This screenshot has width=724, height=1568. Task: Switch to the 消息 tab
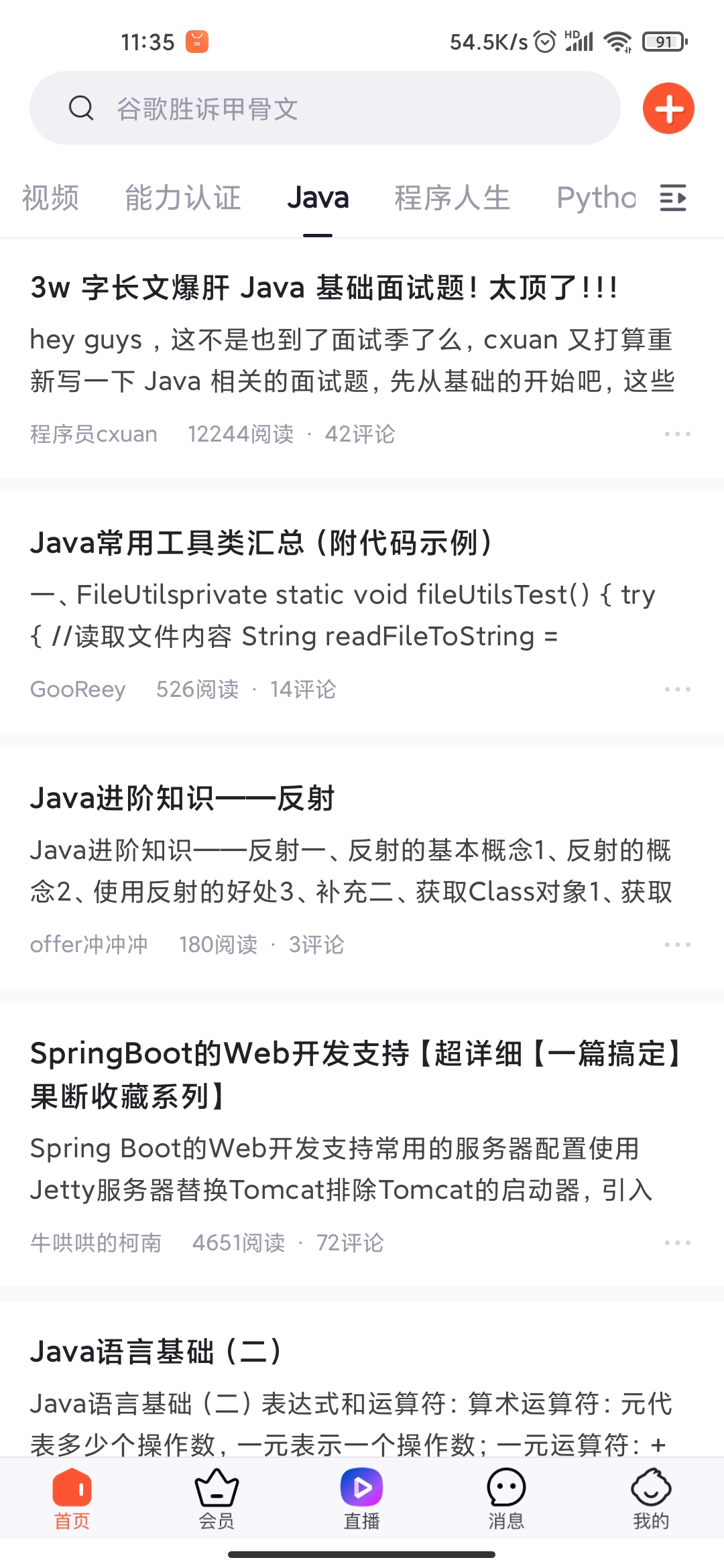pos(506,1498)
